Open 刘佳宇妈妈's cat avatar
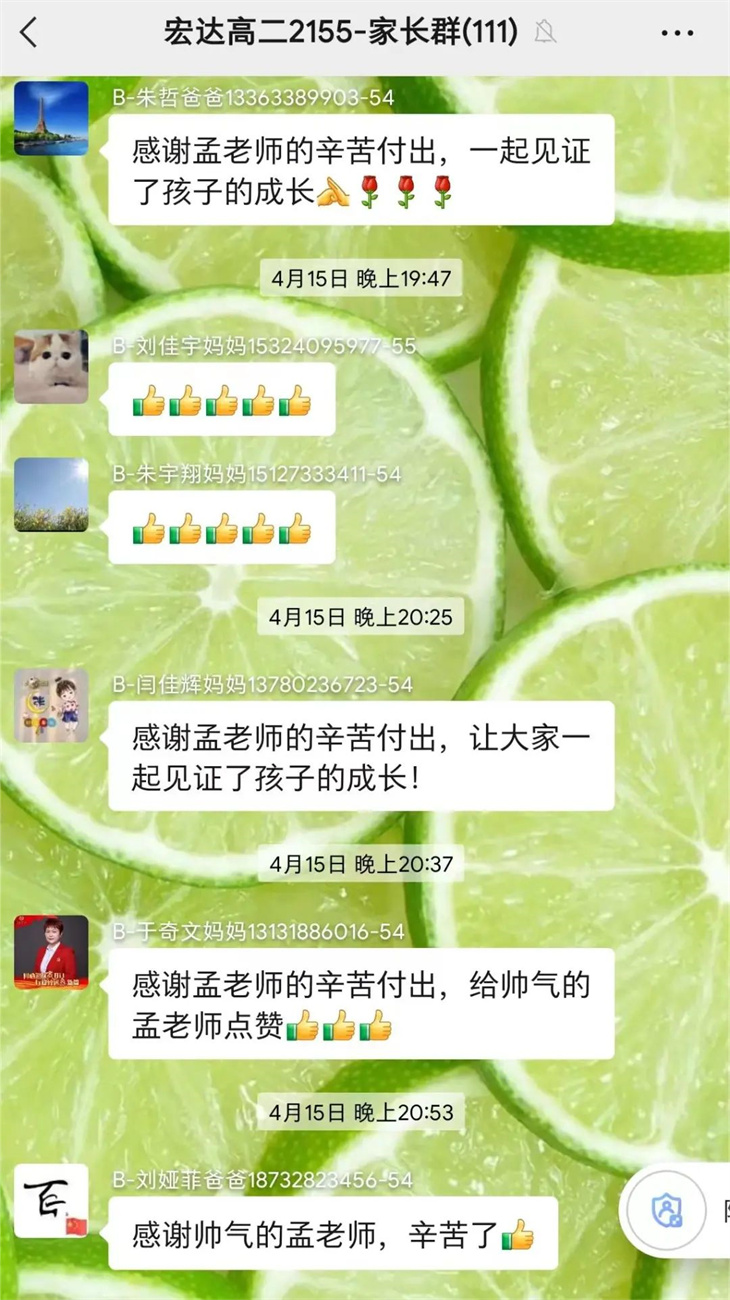The height and width of the screenshot is (1300, 730). point(51,367)
